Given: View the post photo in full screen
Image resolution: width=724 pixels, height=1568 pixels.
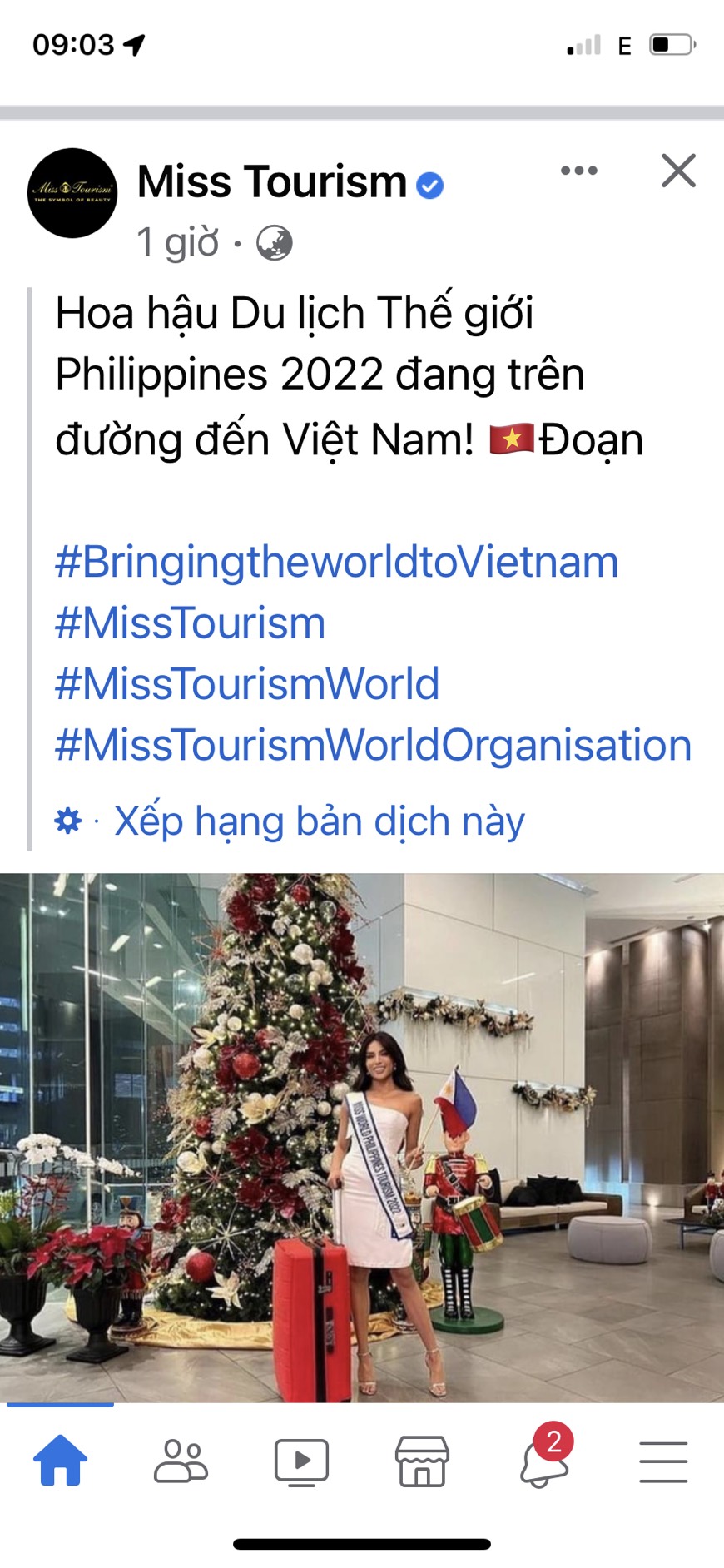Looking at the screenshot, I should [362, 1136].
